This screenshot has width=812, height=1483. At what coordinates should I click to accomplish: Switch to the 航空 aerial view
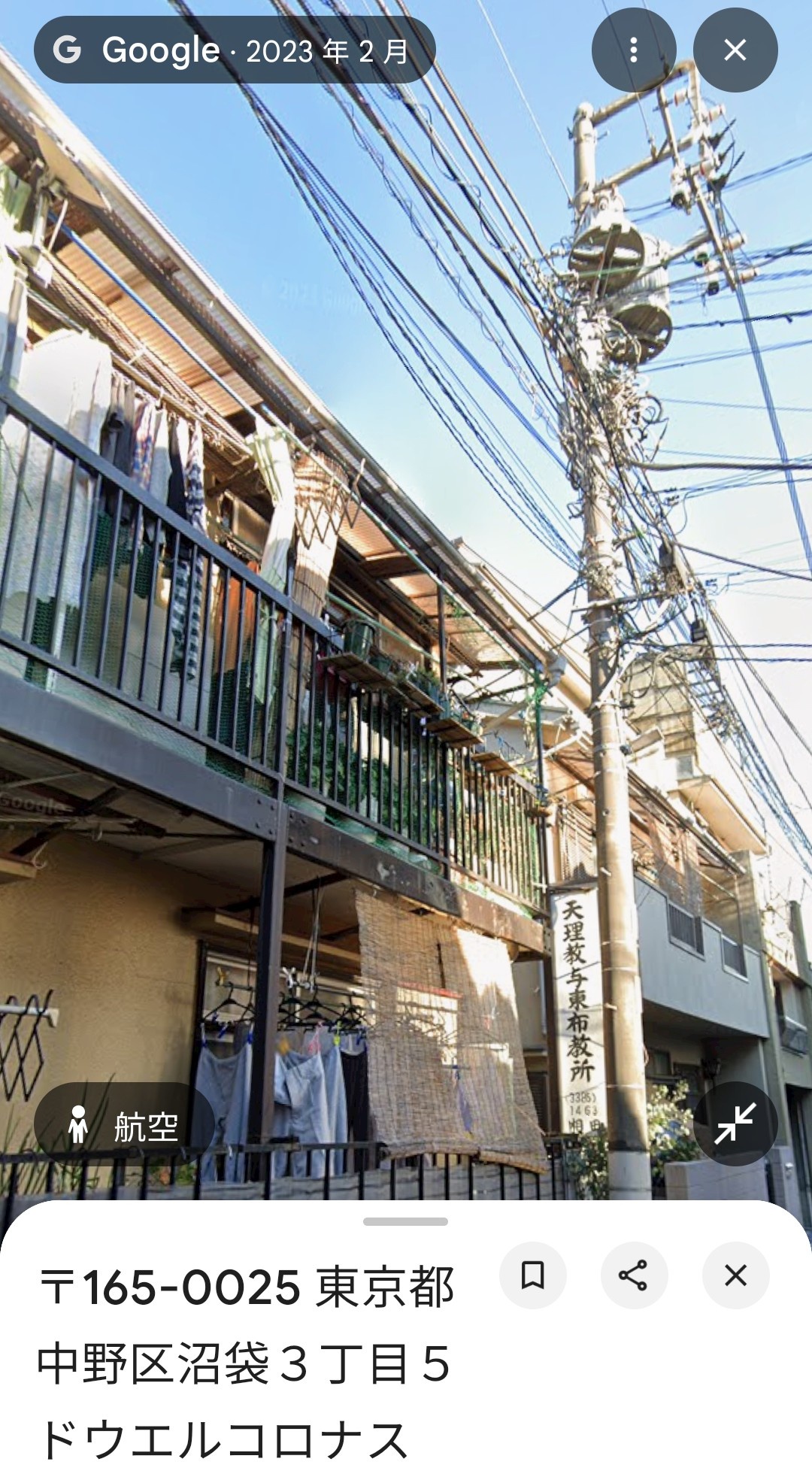coord(124,1126)
